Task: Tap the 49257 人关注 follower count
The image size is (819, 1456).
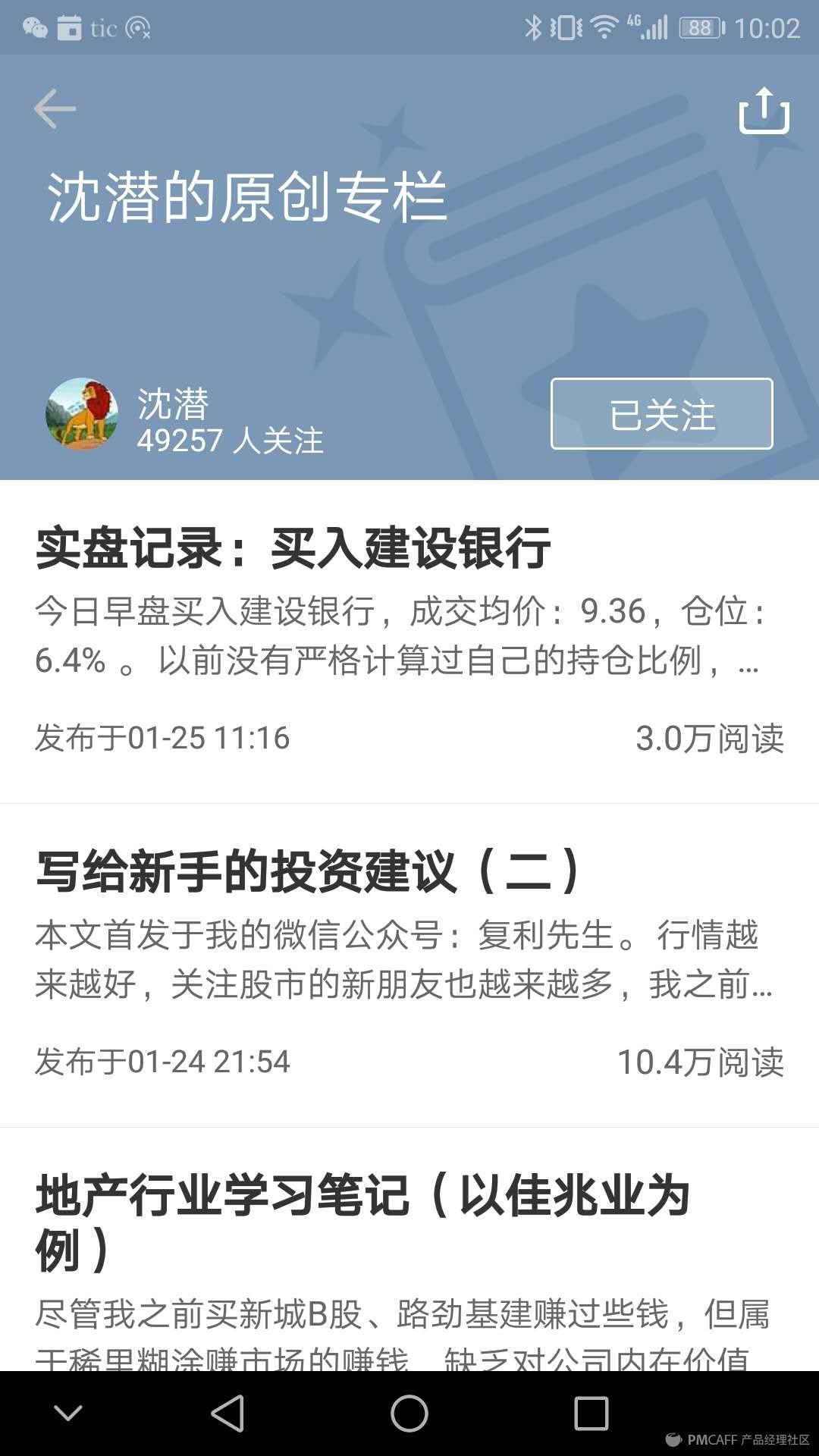Action: pyautogui.click(x=231, y=444)
